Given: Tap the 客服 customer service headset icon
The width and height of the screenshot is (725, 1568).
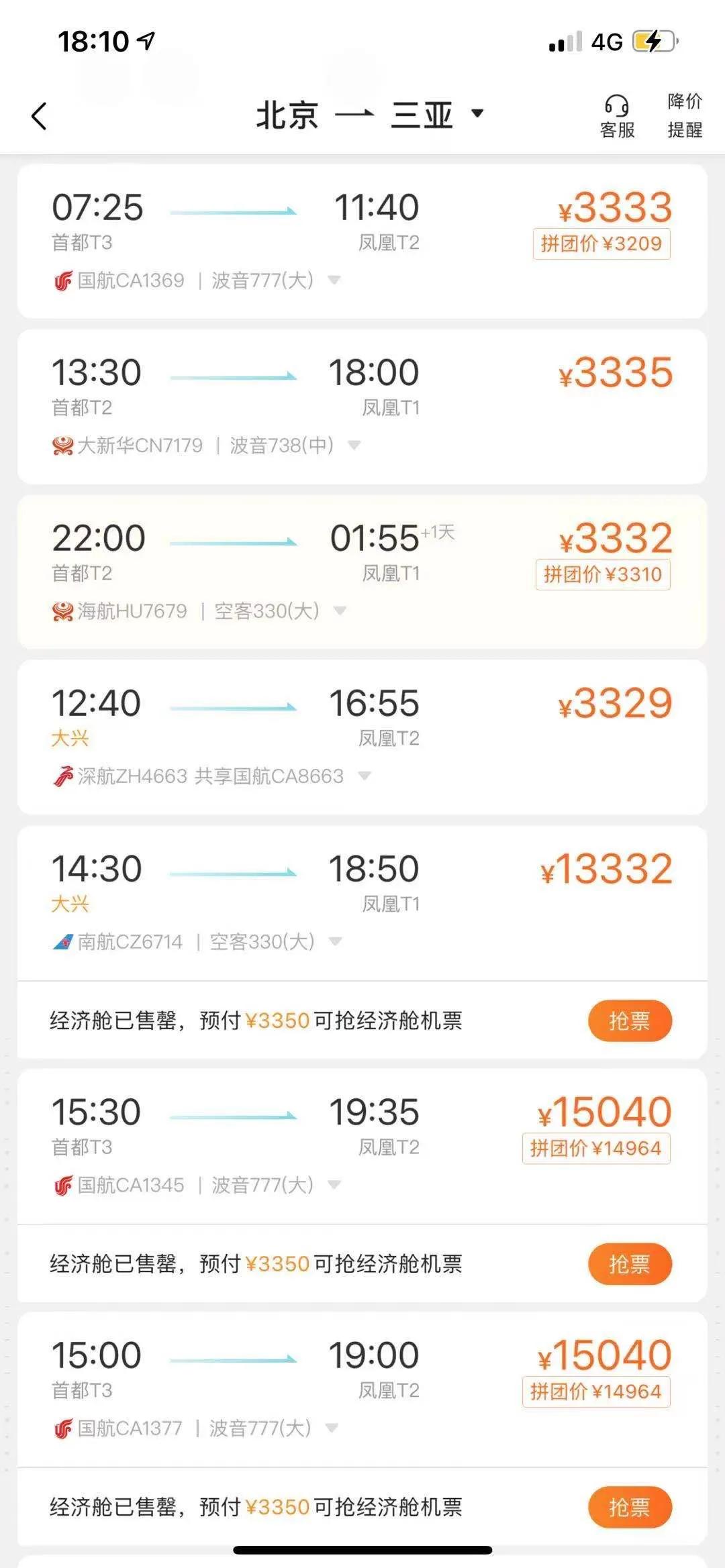Looking at the screenshot, I should pyautogui.click(x=618, y=114).
